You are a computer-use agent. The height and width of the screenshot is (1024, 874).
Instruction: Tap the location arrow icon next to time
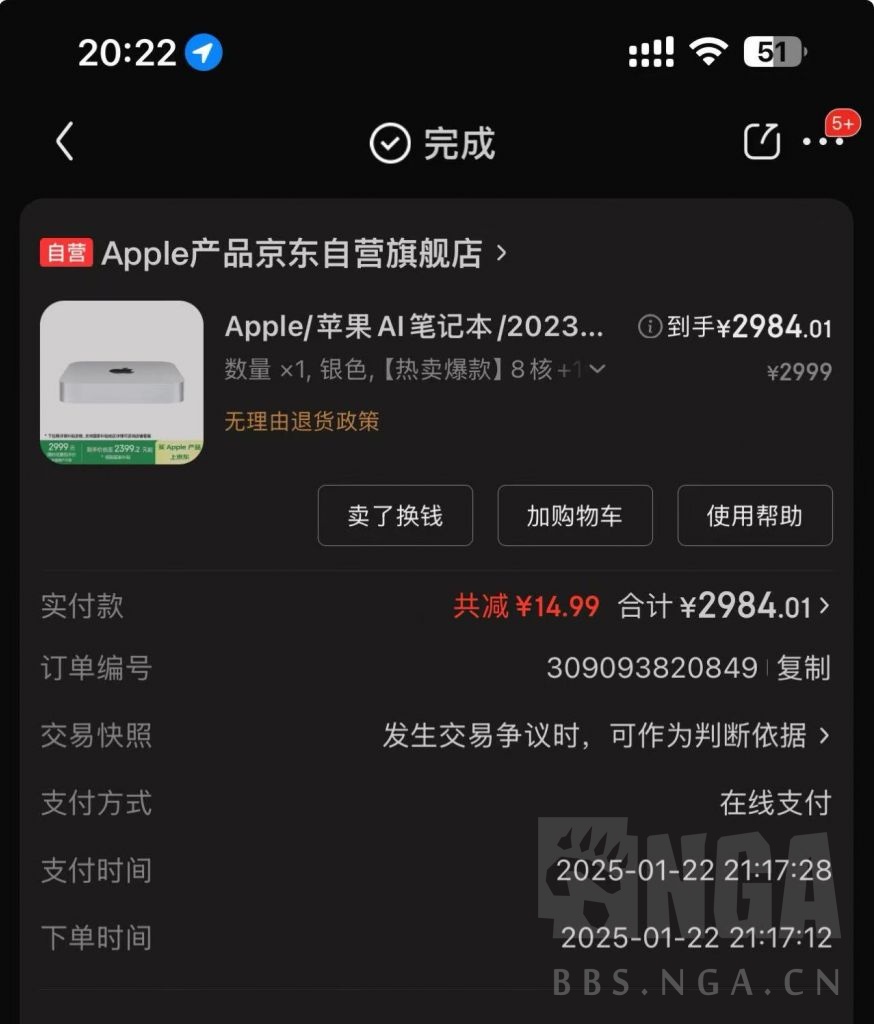pyautogui.click(x=203, y=51)
